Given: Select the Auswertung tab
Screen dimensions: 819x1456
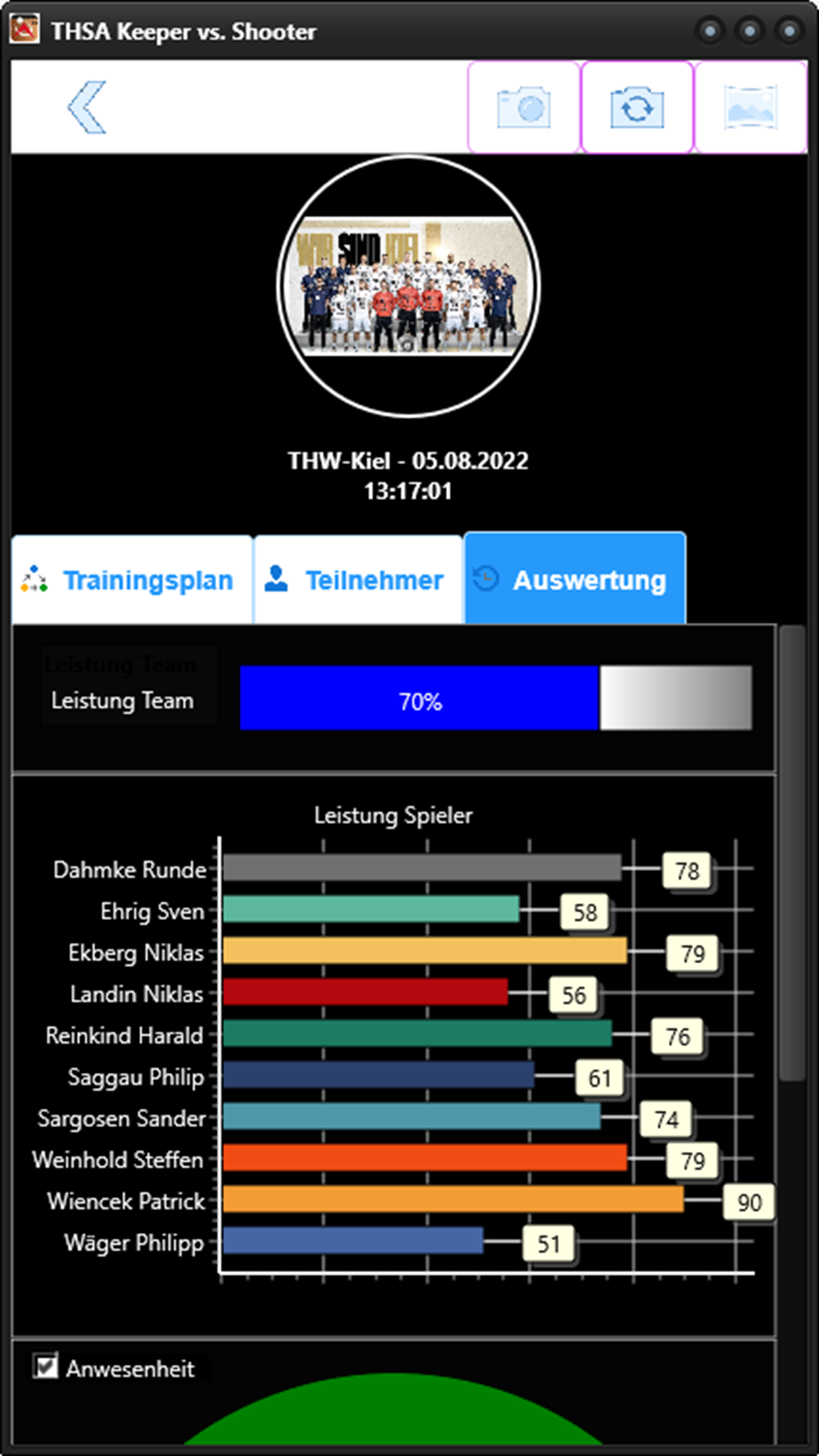Looking at the screenshot, I should (x=575, y=579).
